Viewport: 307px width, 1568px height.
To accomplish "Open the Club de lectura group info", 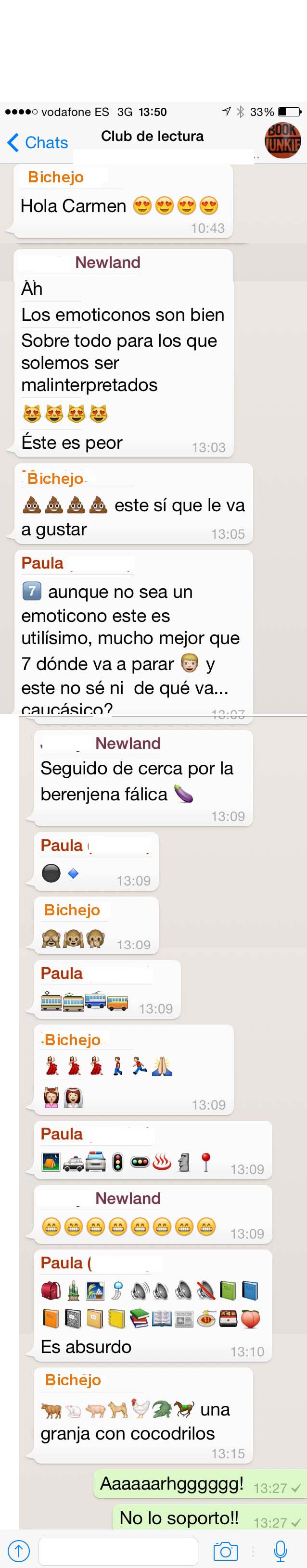I will pos(152,136).
